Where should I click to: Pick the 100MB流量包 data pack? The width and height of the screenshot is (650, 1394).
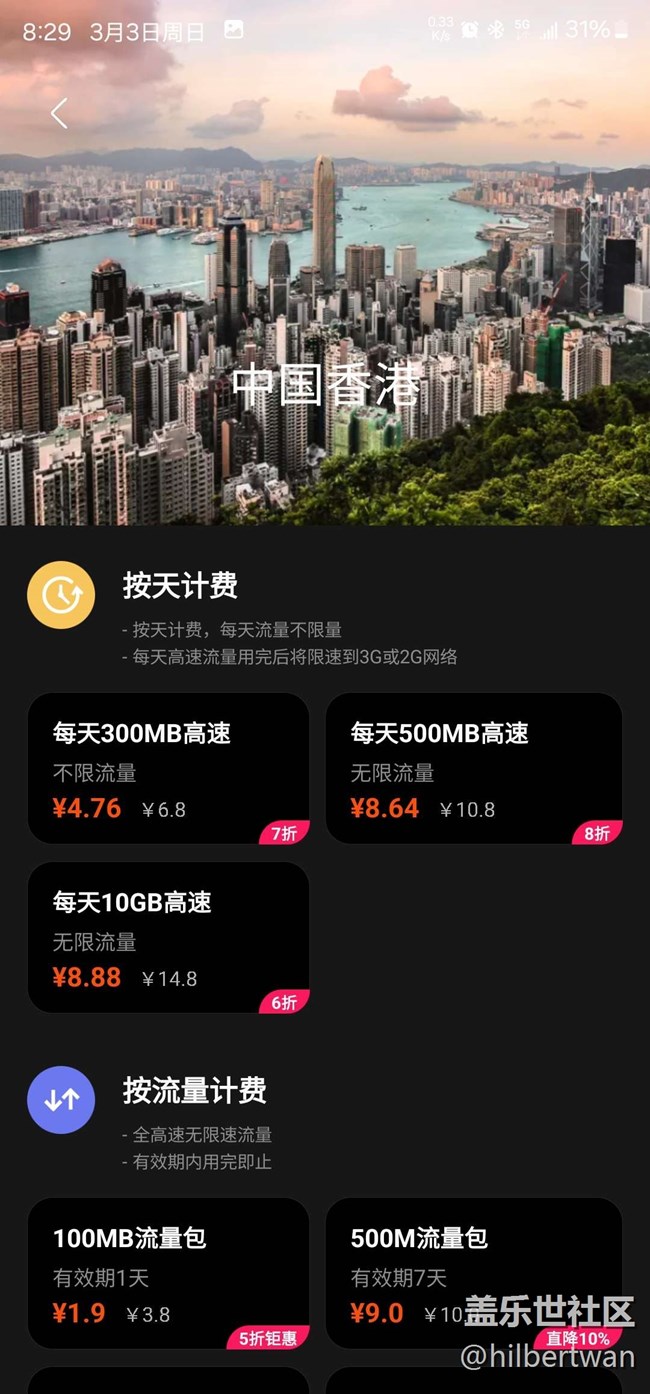[x=168, y=1273]
